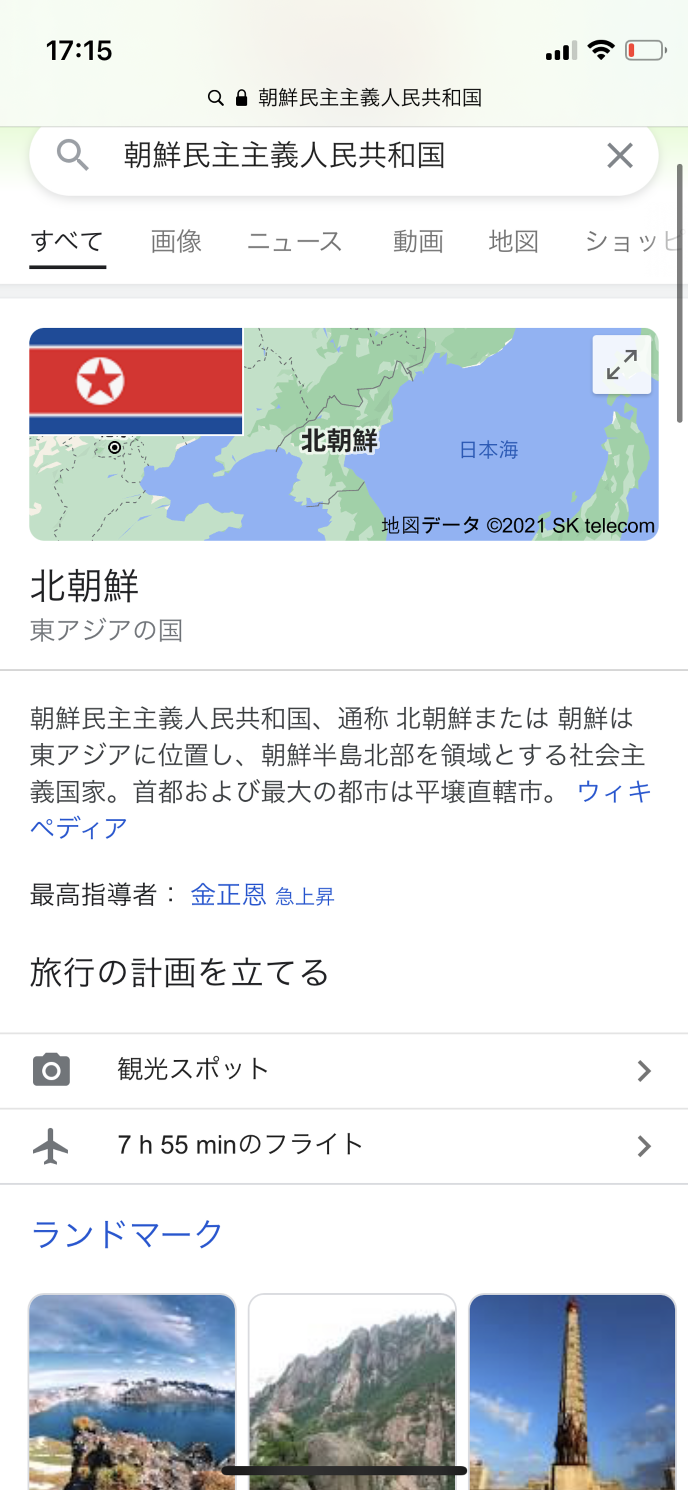Viewport: 688px width, 1490px height.
Task: Tap the browser address bar at top
Action: [344, 98]
